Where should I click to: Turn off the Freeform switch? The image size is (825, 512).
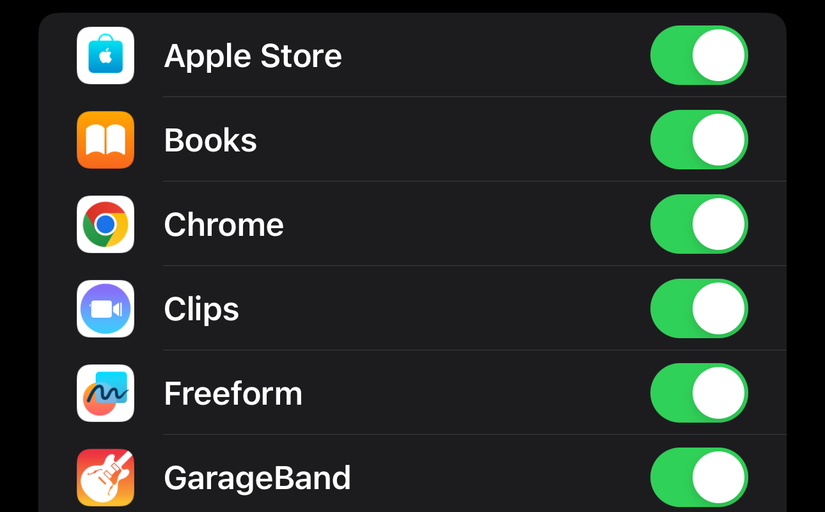tap(698, 393)
